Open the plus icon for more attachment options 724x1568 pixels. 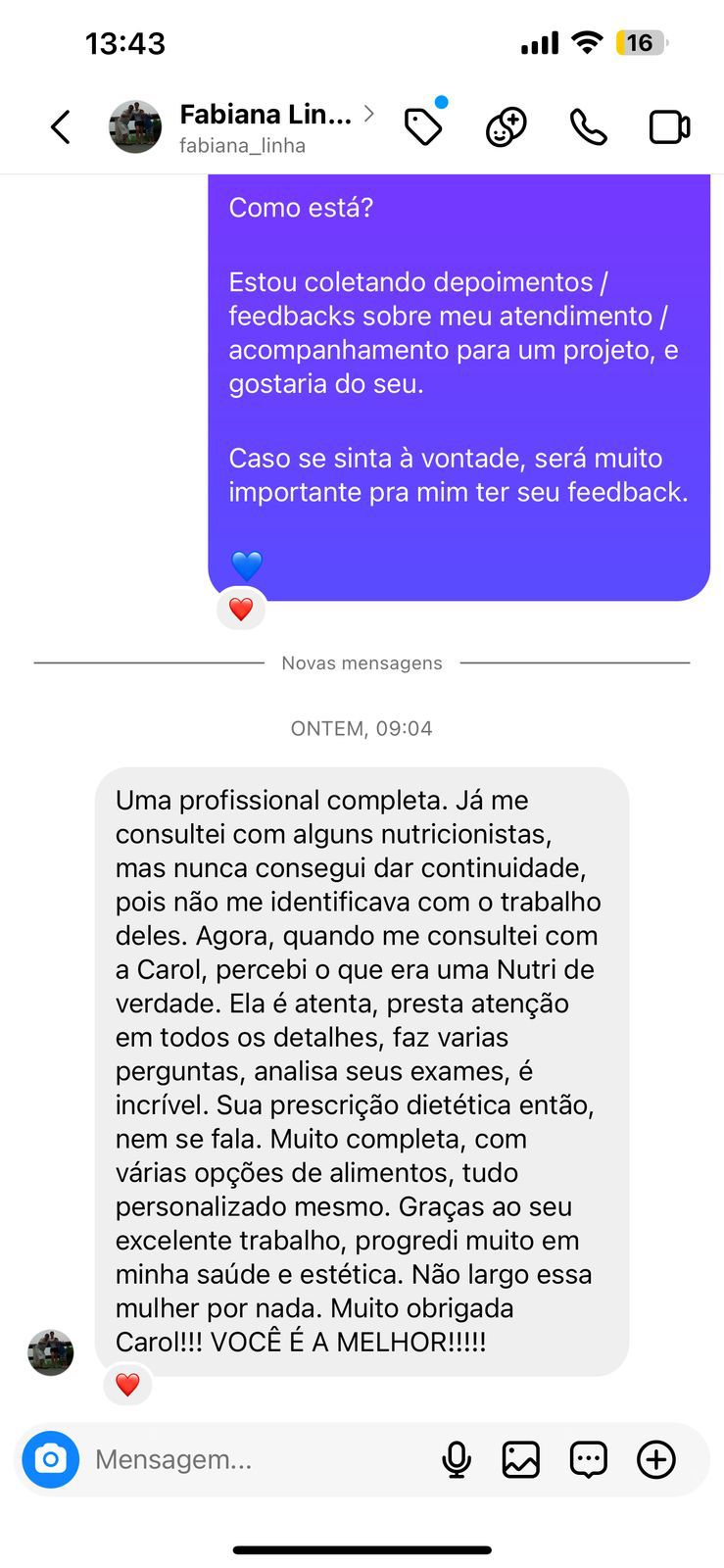(x=655, y=1459)
